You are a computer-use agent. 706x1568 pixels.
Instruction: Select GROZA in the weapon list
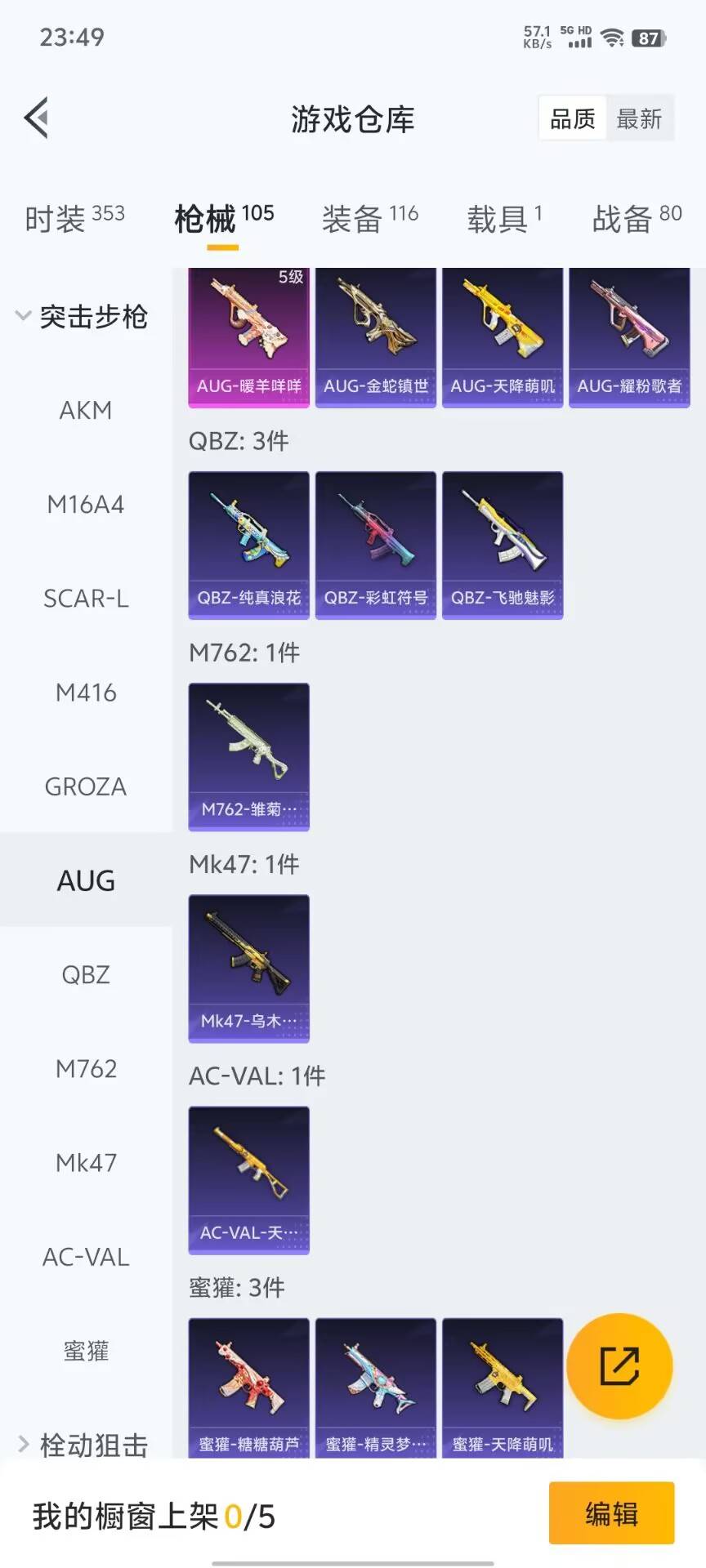(86, 786)
